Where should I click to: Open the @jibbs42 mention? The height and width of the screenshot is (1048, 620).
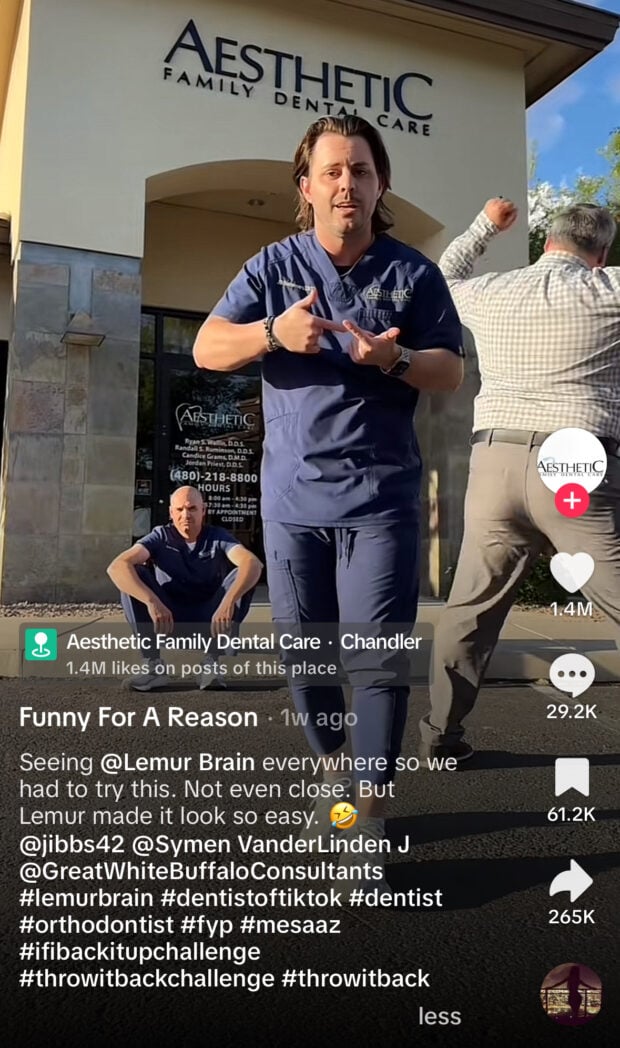tap(68, 844)
